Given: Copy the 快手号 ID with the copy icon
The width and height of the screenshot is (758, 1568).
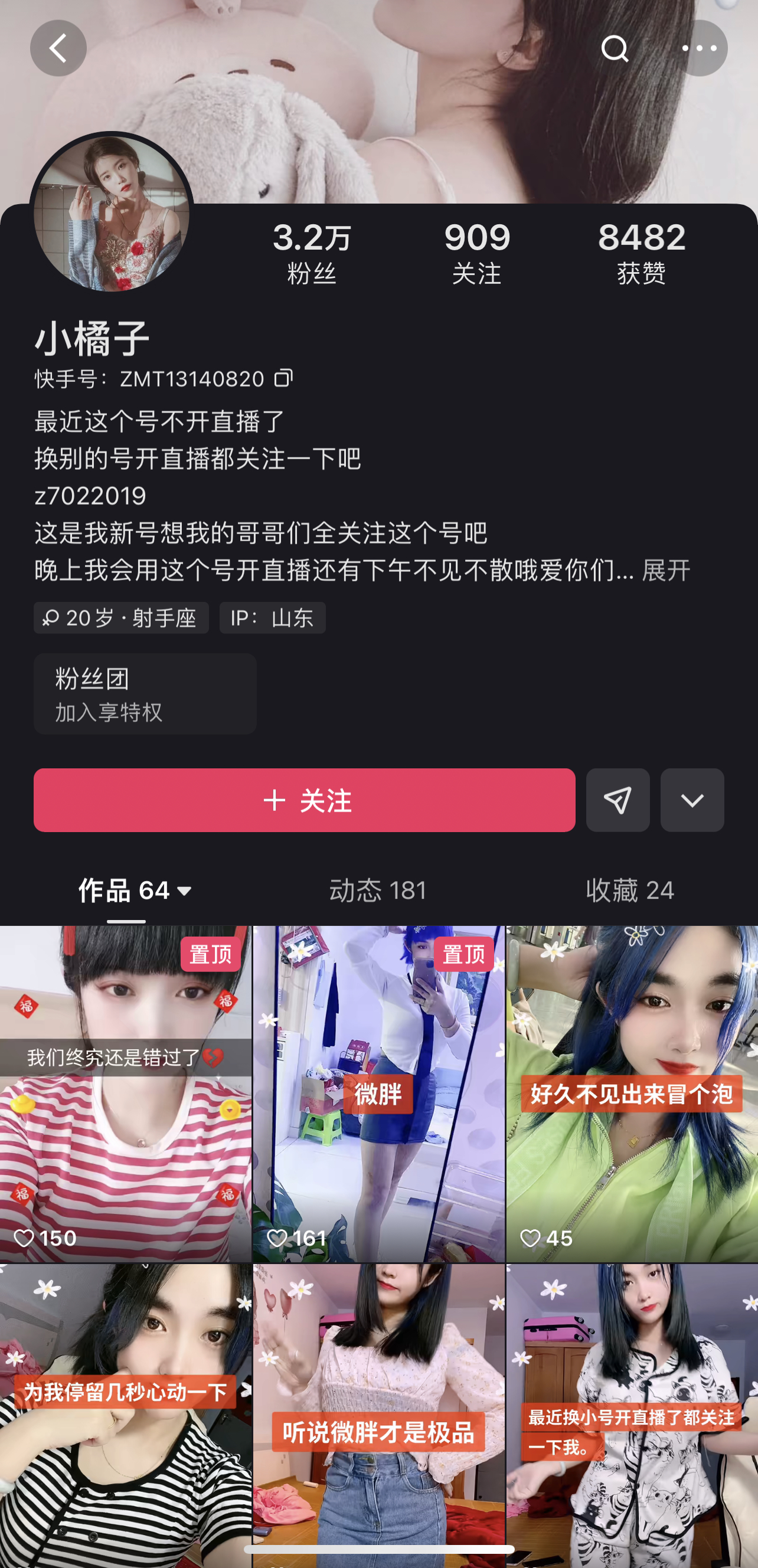Looking at the screenshot, I should [x=284, y=378].
